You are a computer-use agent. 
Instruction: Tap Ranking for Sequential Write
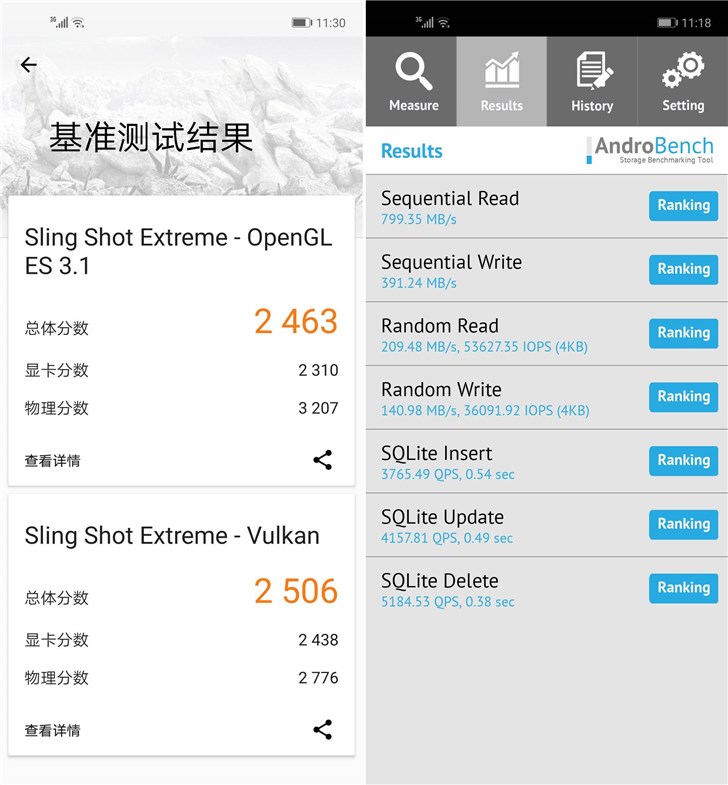(683, 269)
